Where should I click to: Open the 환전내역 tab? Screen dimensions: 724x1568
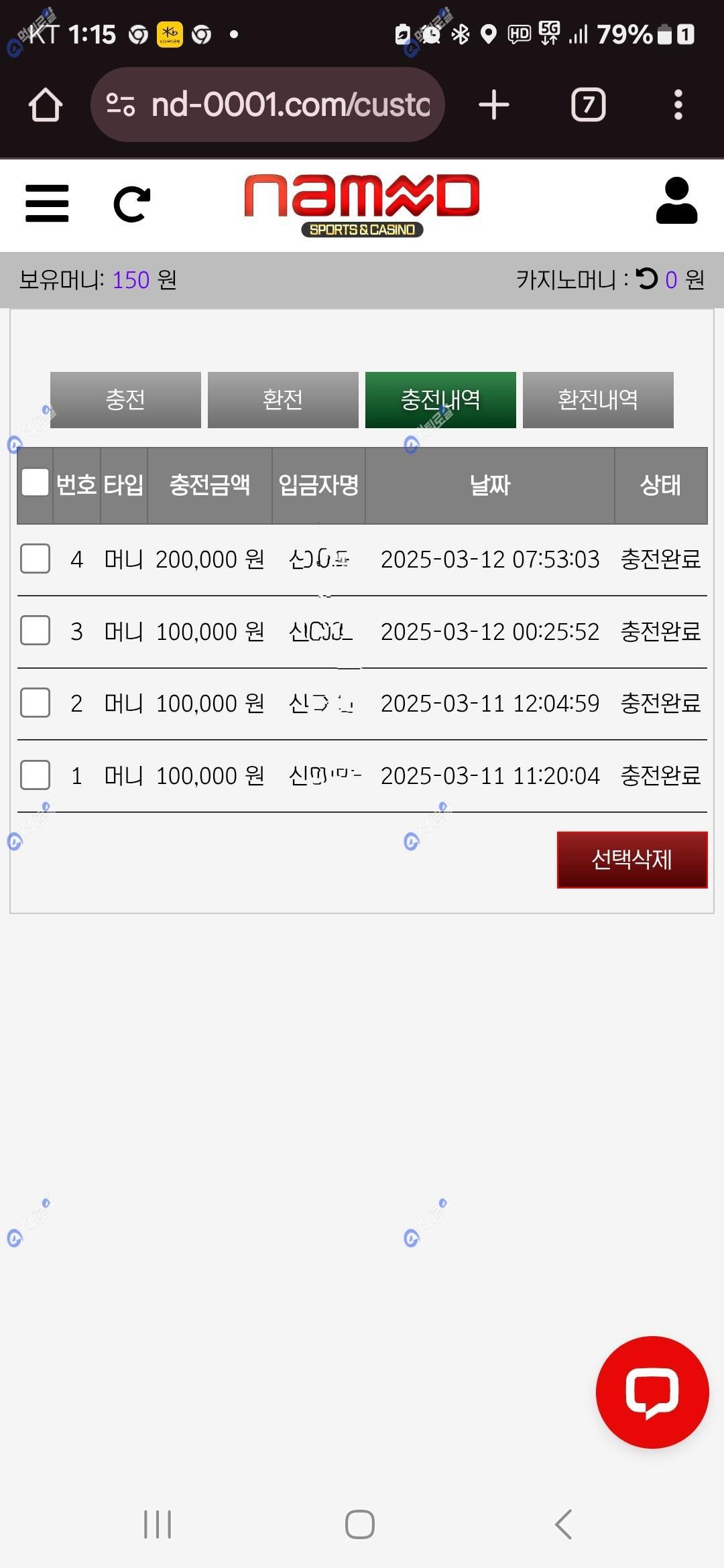click(x=598, y=400)
